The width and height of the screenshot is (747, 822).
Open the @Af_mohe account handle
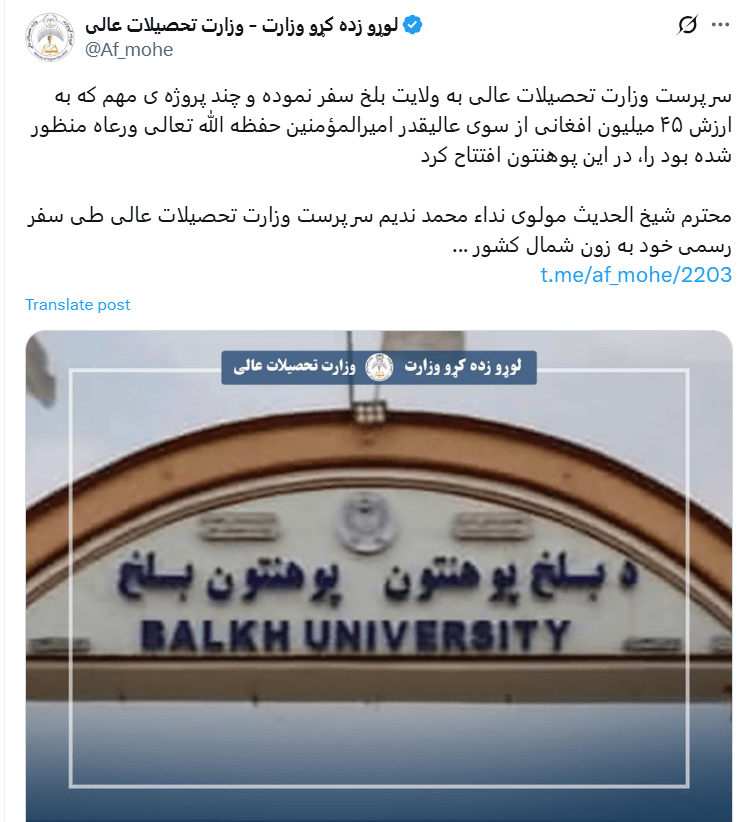point(128,49)
